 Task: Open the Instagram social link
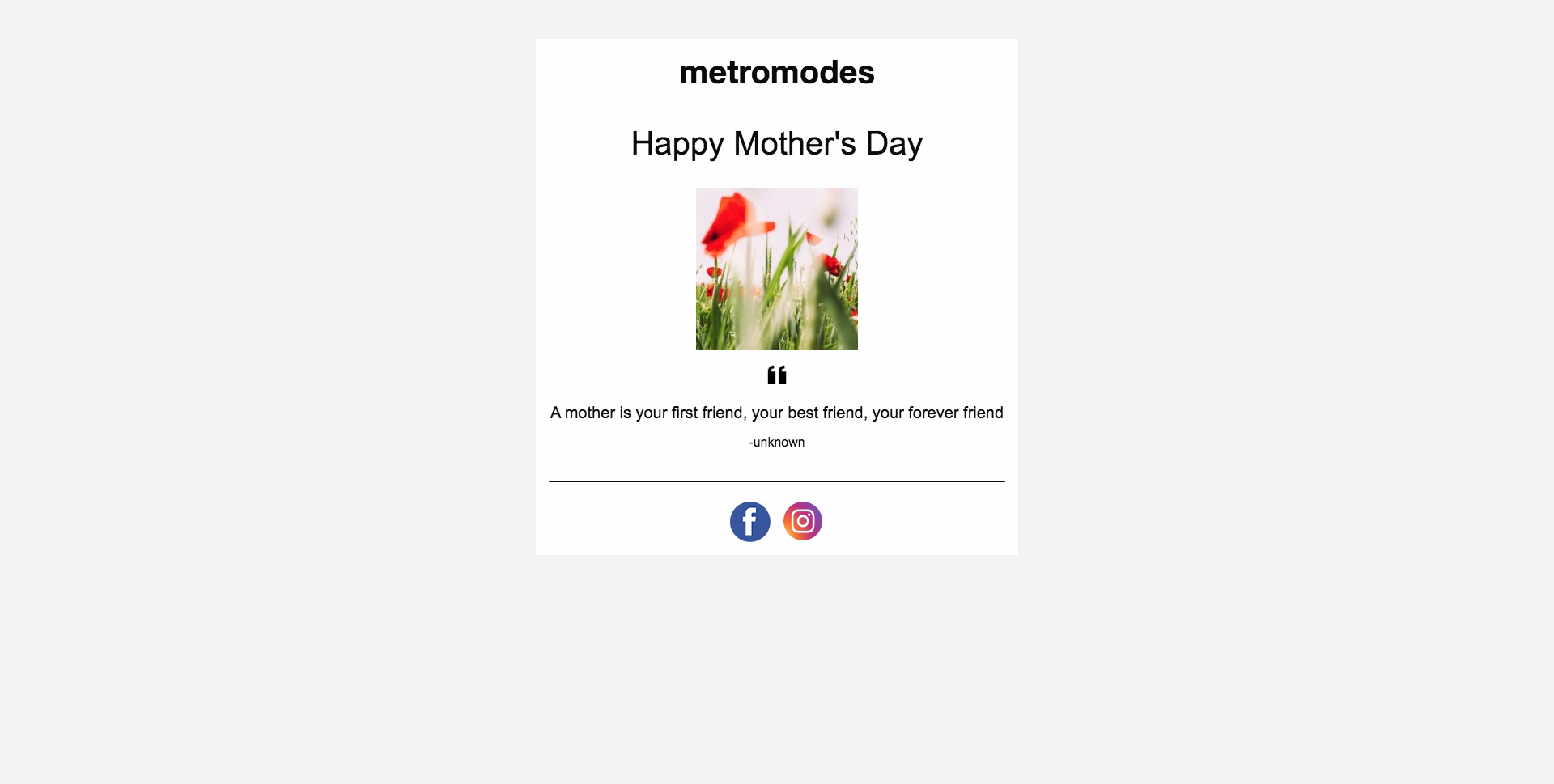(803, 522)
